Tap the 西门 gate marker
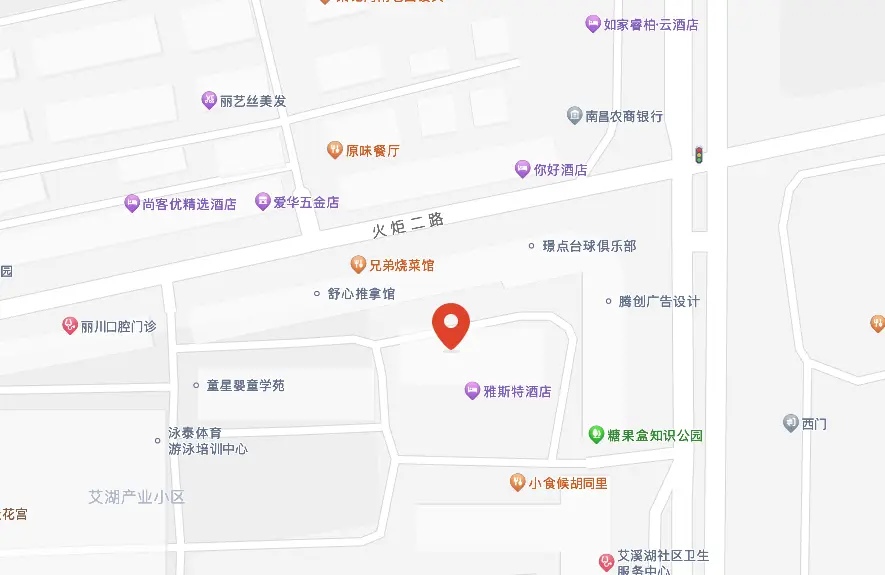885x575 pixels. click(791, 423)
